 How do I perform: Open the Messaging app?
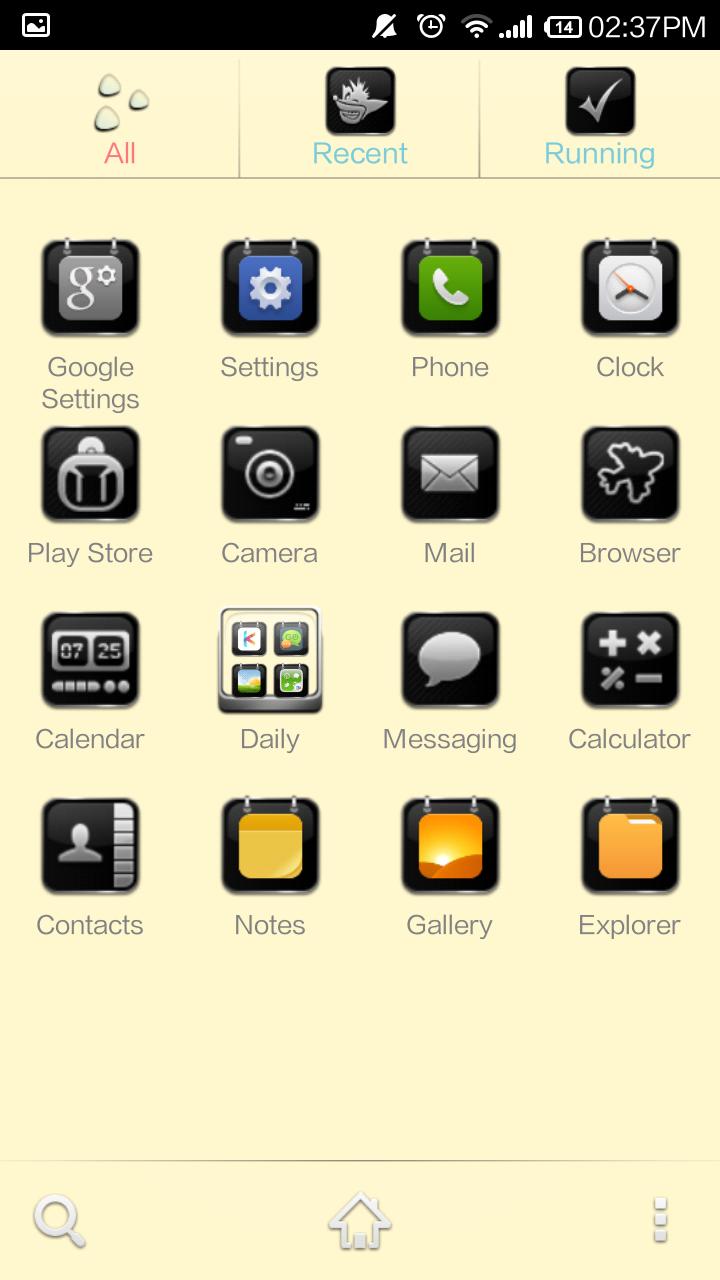pyautogui.click(x=450, y=660)
